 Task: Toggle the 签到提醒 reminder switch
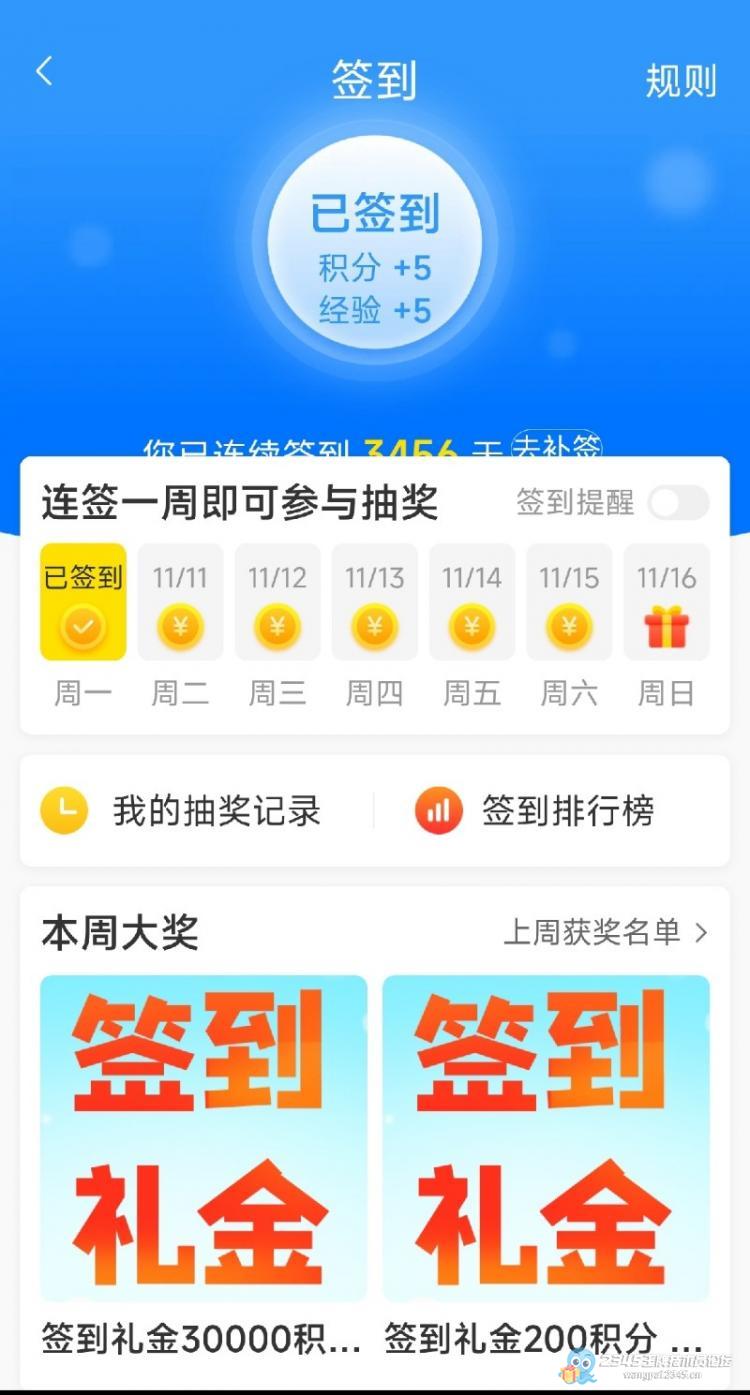point(678,503)
